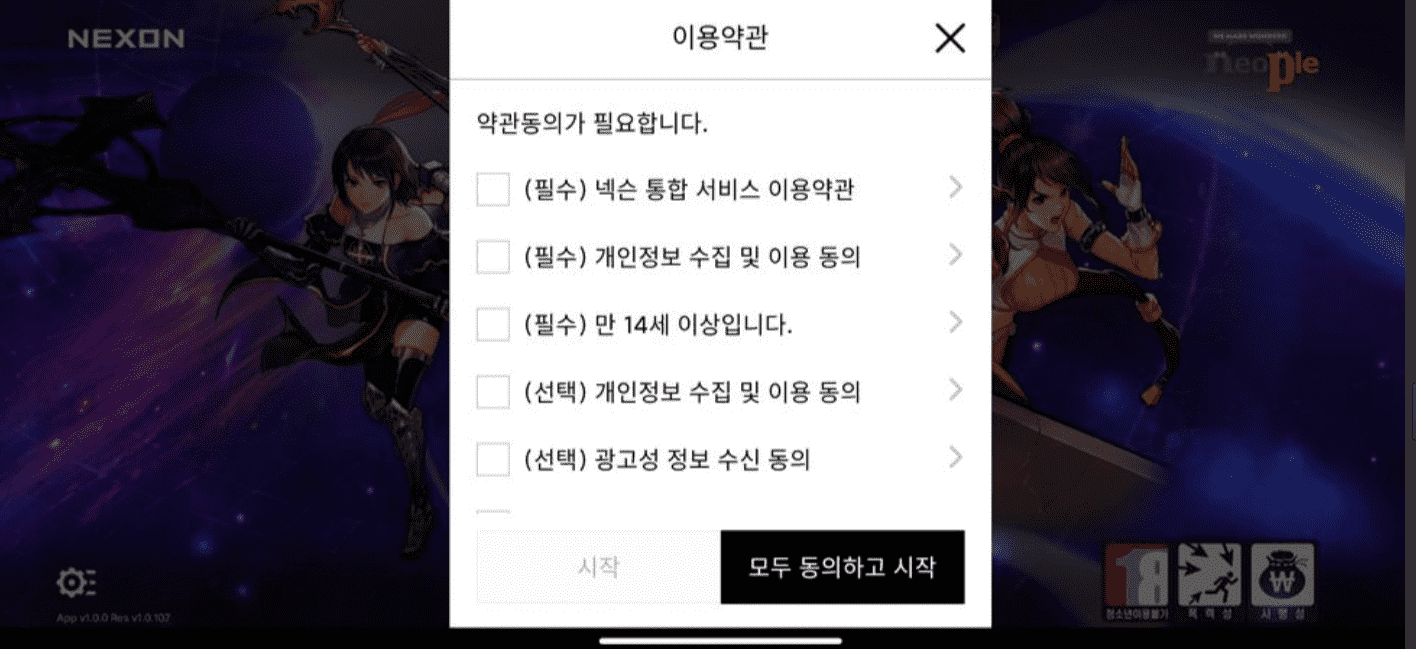Close the 이용약관 dialog
1416x649 pixels.
click(949, 38)
